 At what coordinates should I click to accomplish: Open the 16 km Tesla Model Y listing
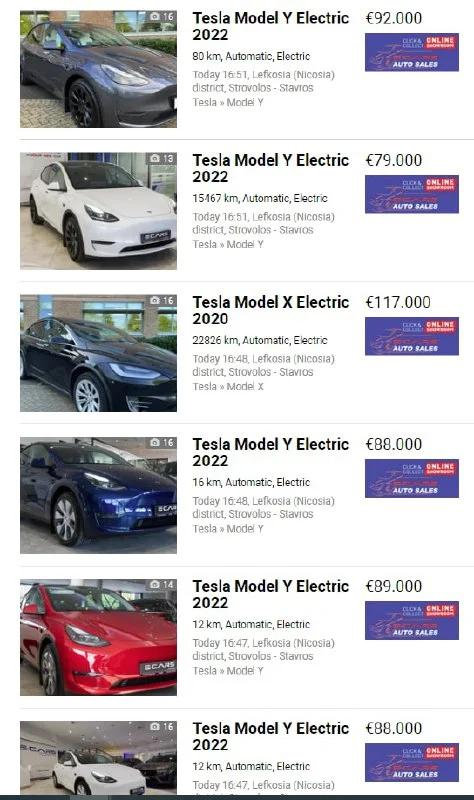point(270,452)
